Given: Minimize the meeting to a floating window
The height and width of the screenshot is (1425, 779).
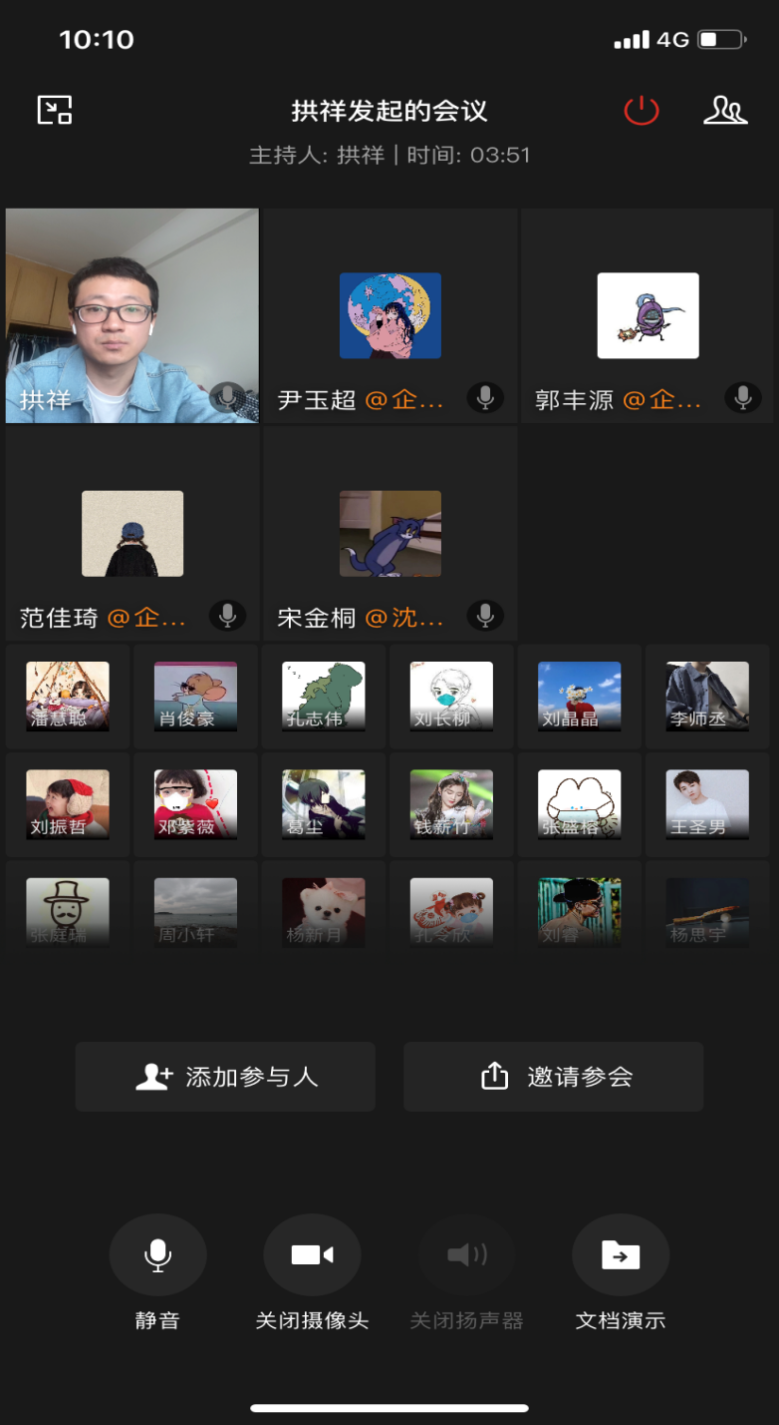Looking at the screenshot, I should pyautogui.click(x=55, y=110).
